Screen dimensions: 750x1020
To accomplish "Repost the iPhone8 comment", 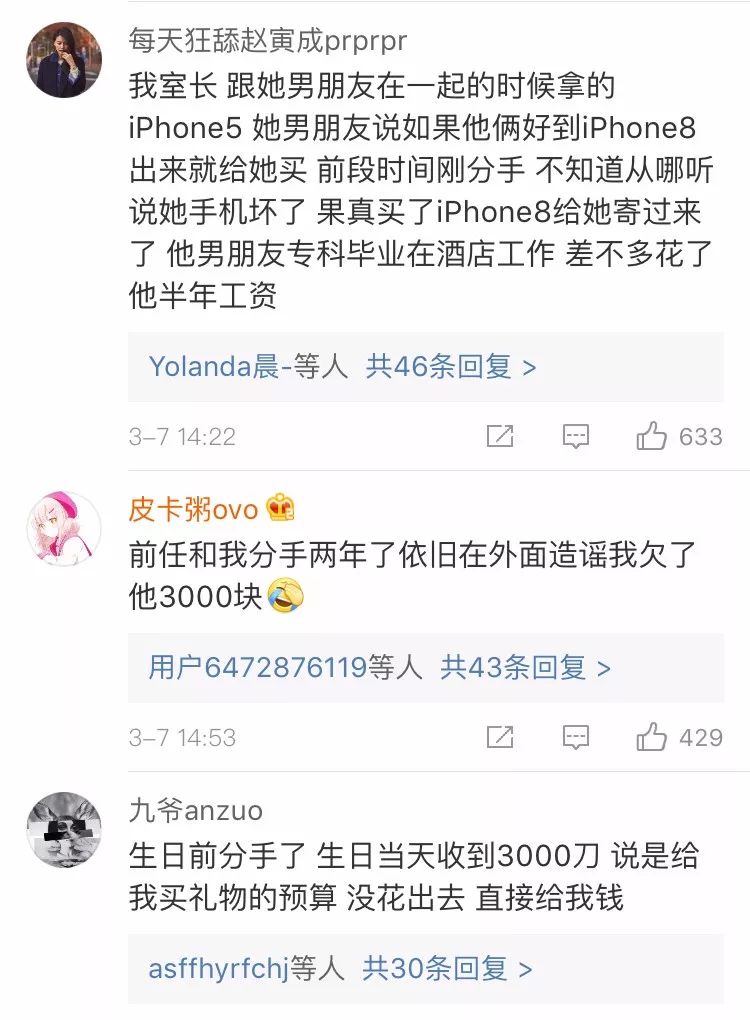I will click(x=499, y=436).
